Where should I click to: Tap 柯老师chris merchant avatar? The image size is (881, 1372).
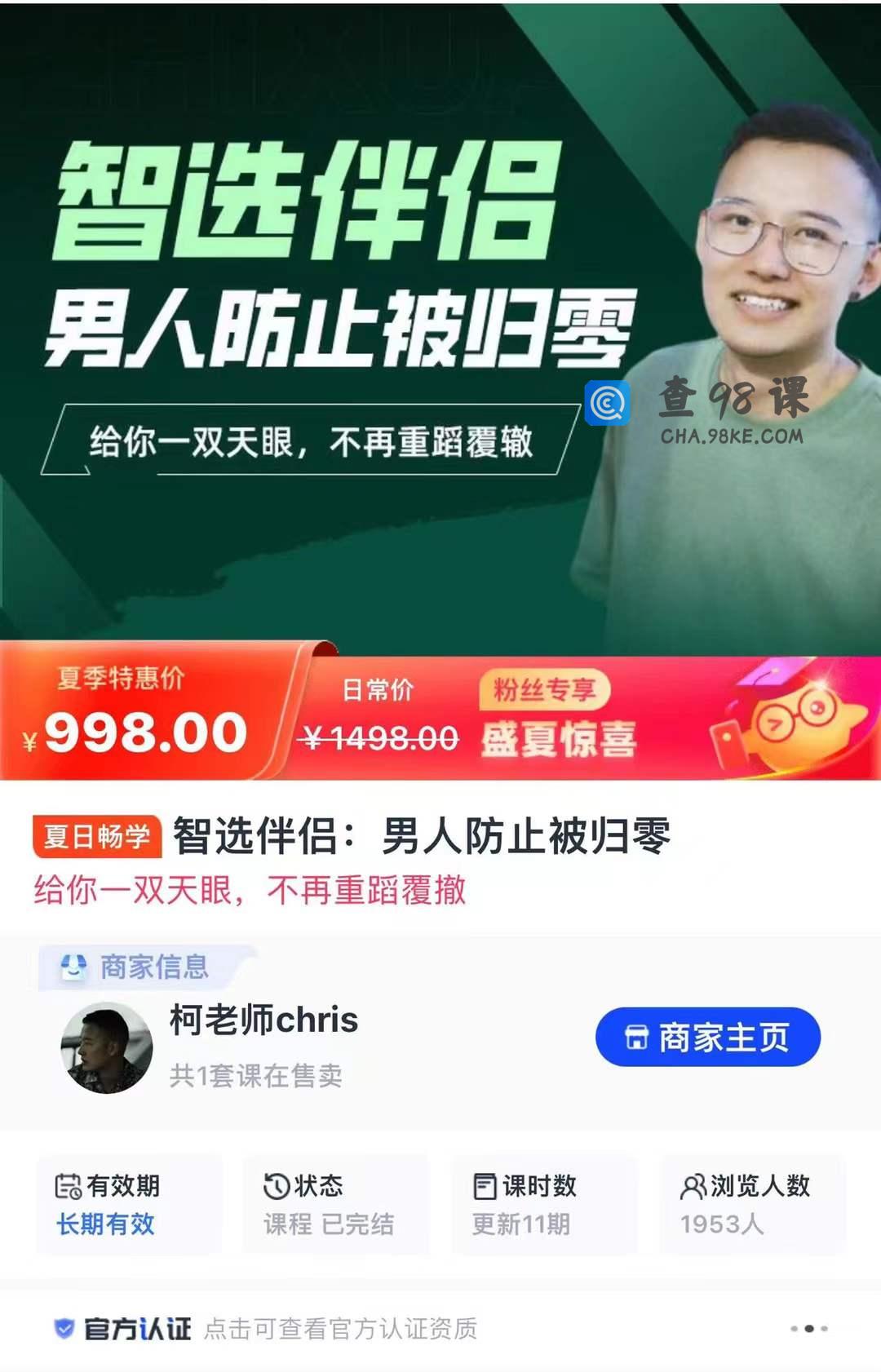[107, 1047]
